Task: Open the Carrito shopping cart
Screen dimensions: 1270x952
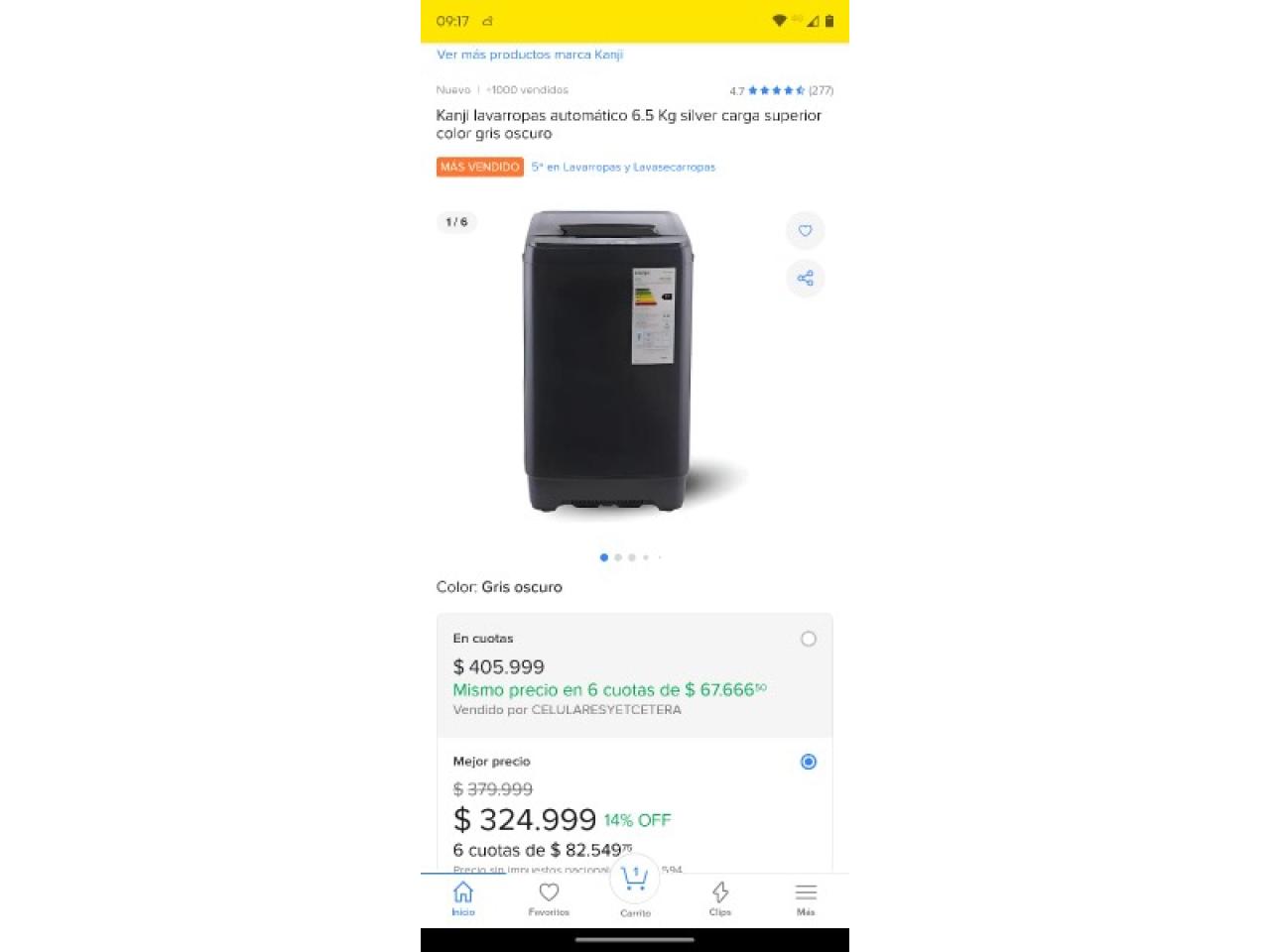Action: (635, 888)
